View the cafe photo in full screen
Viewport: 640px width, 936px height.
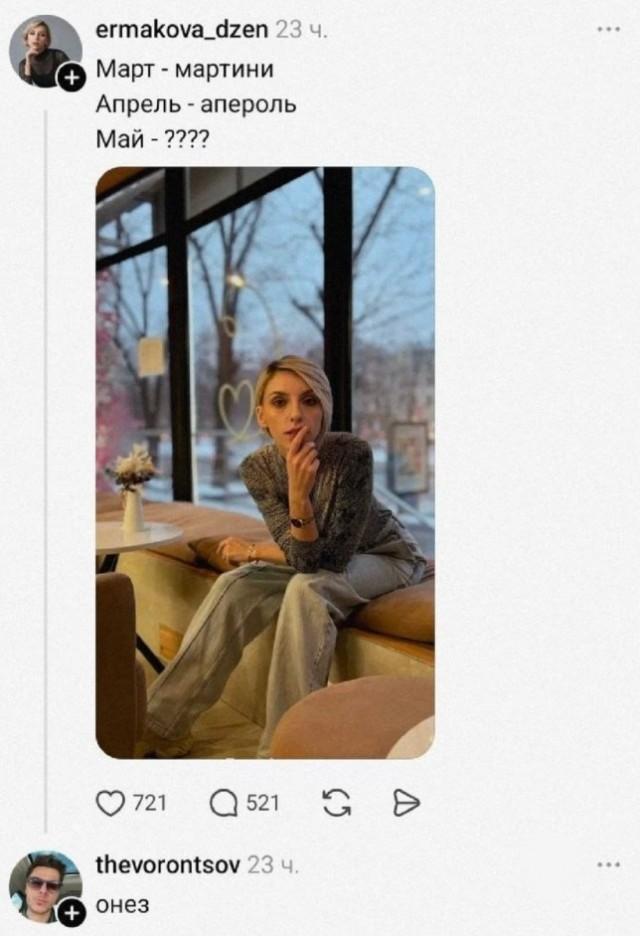[x=265, y=462]
